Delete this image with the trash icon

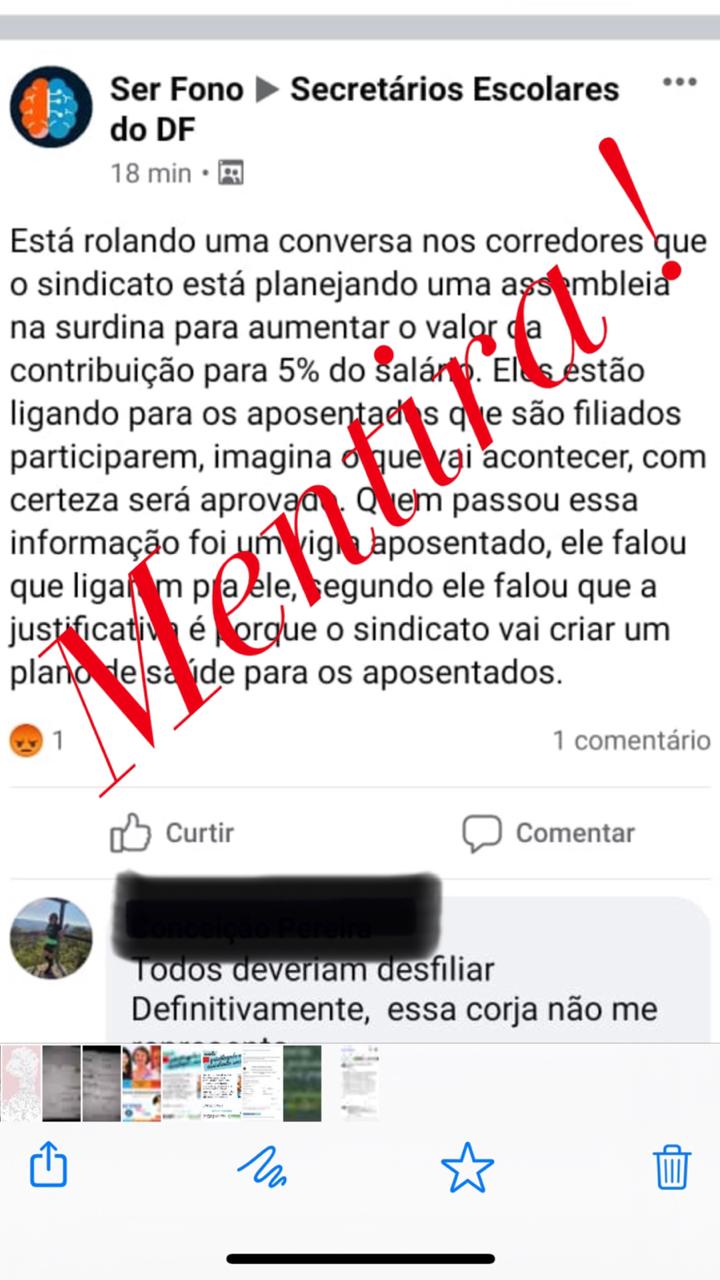pyautogui.click(x=672, y=1166)
